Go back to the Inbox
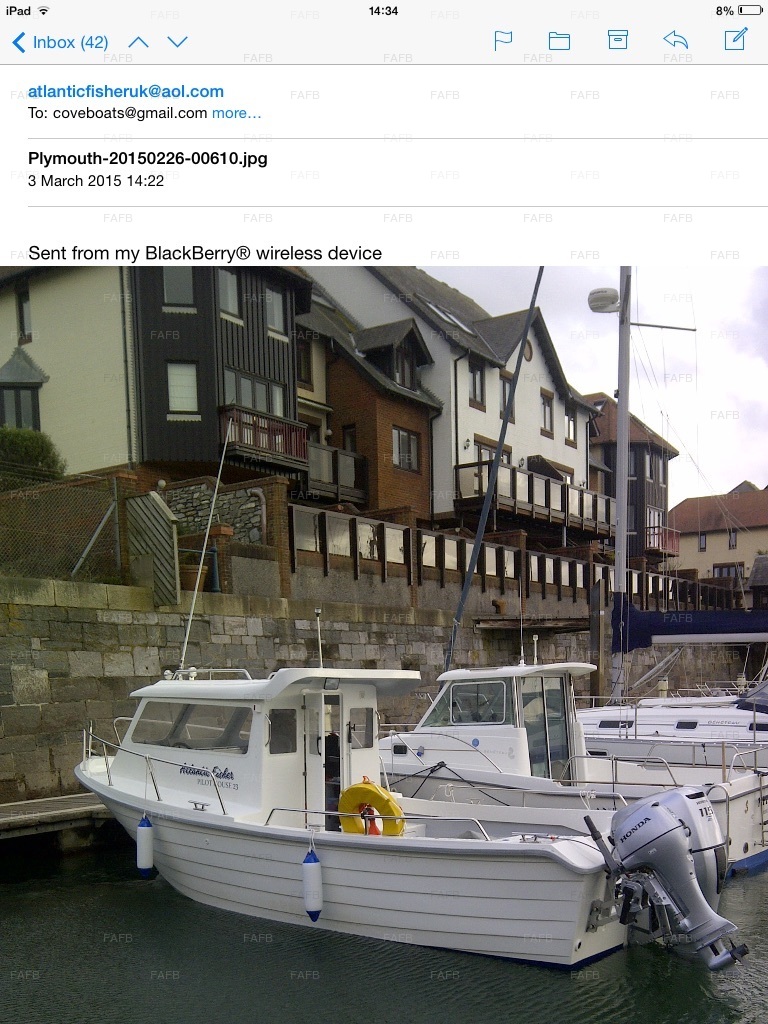The height and width of the screenshot is (1024, 768). point(60,42)
